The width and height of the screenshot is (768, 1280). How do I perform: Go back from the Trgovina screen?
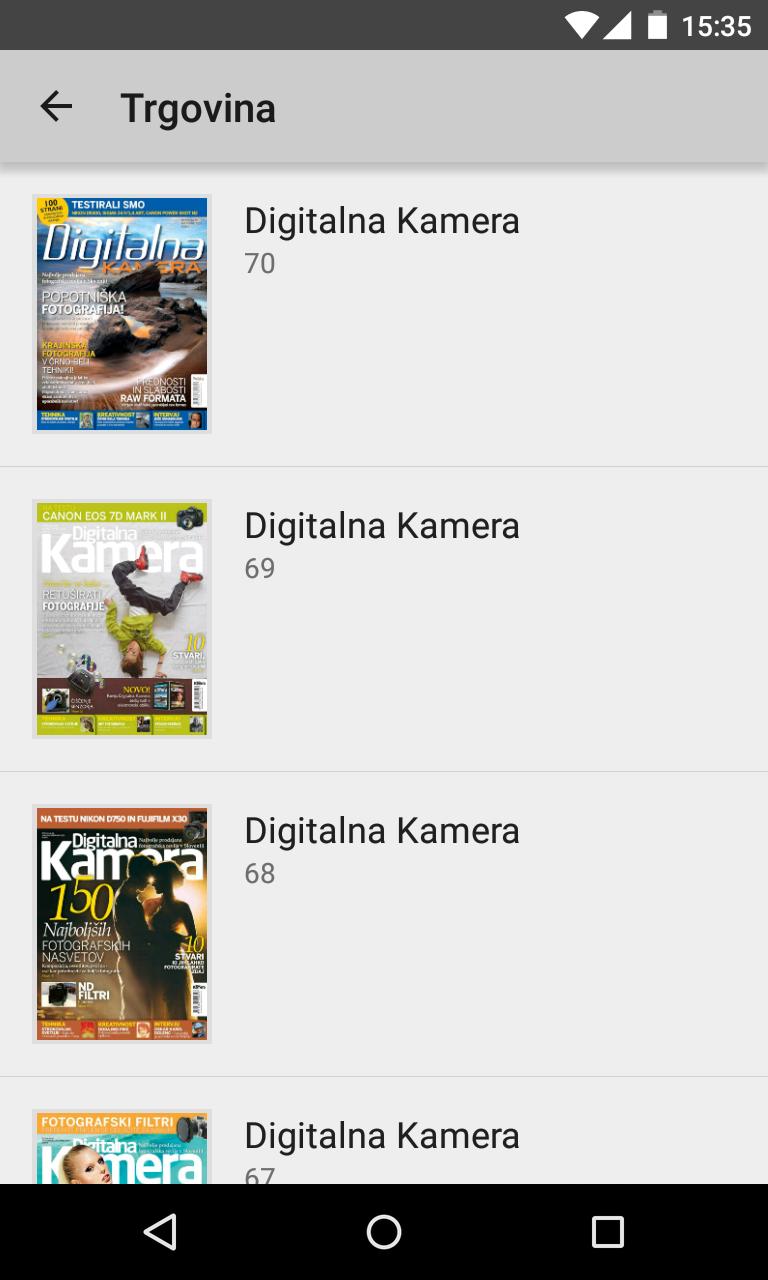click(x=56, y=107)
